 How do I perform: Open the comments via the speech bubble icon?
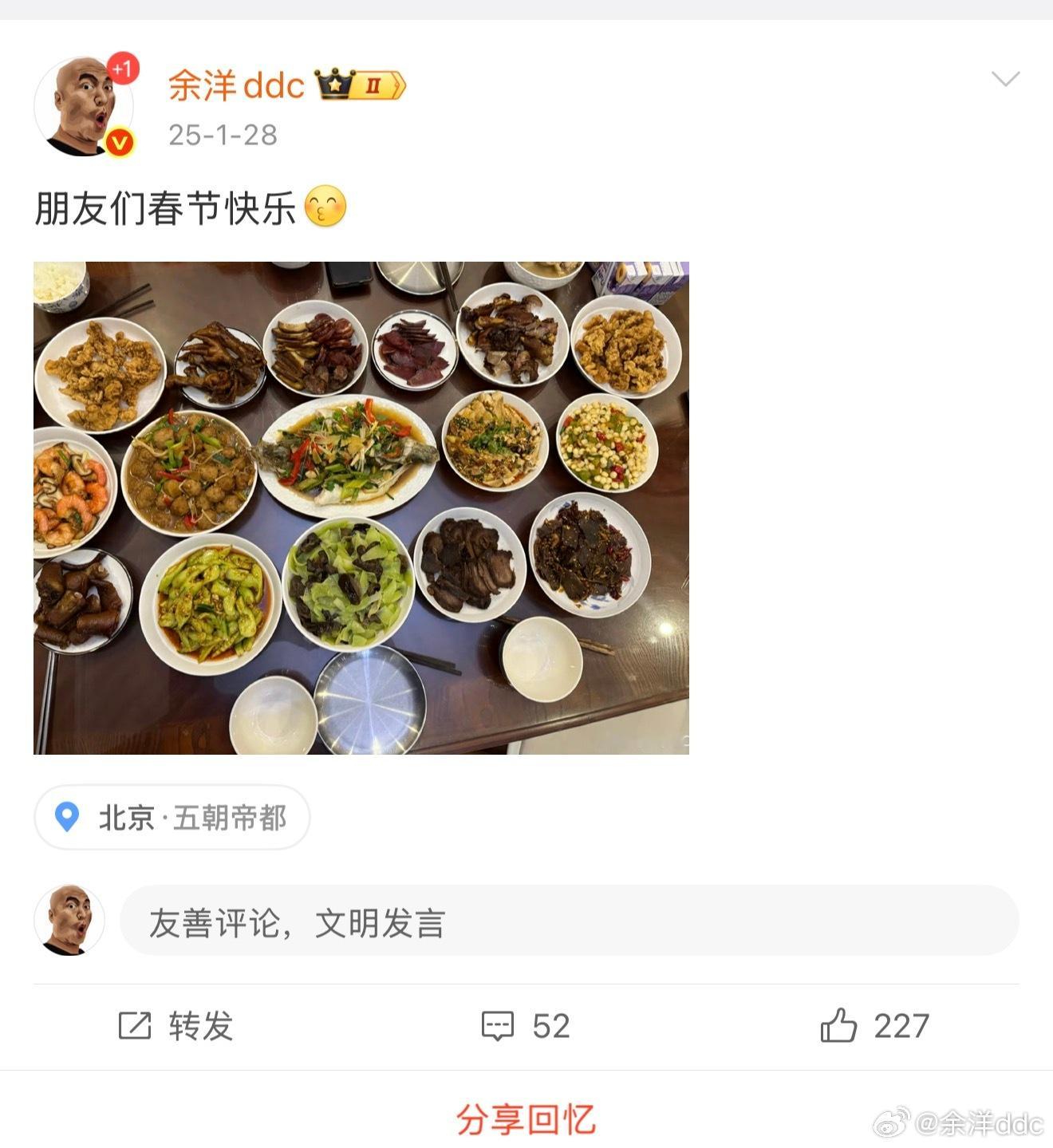498,1026
